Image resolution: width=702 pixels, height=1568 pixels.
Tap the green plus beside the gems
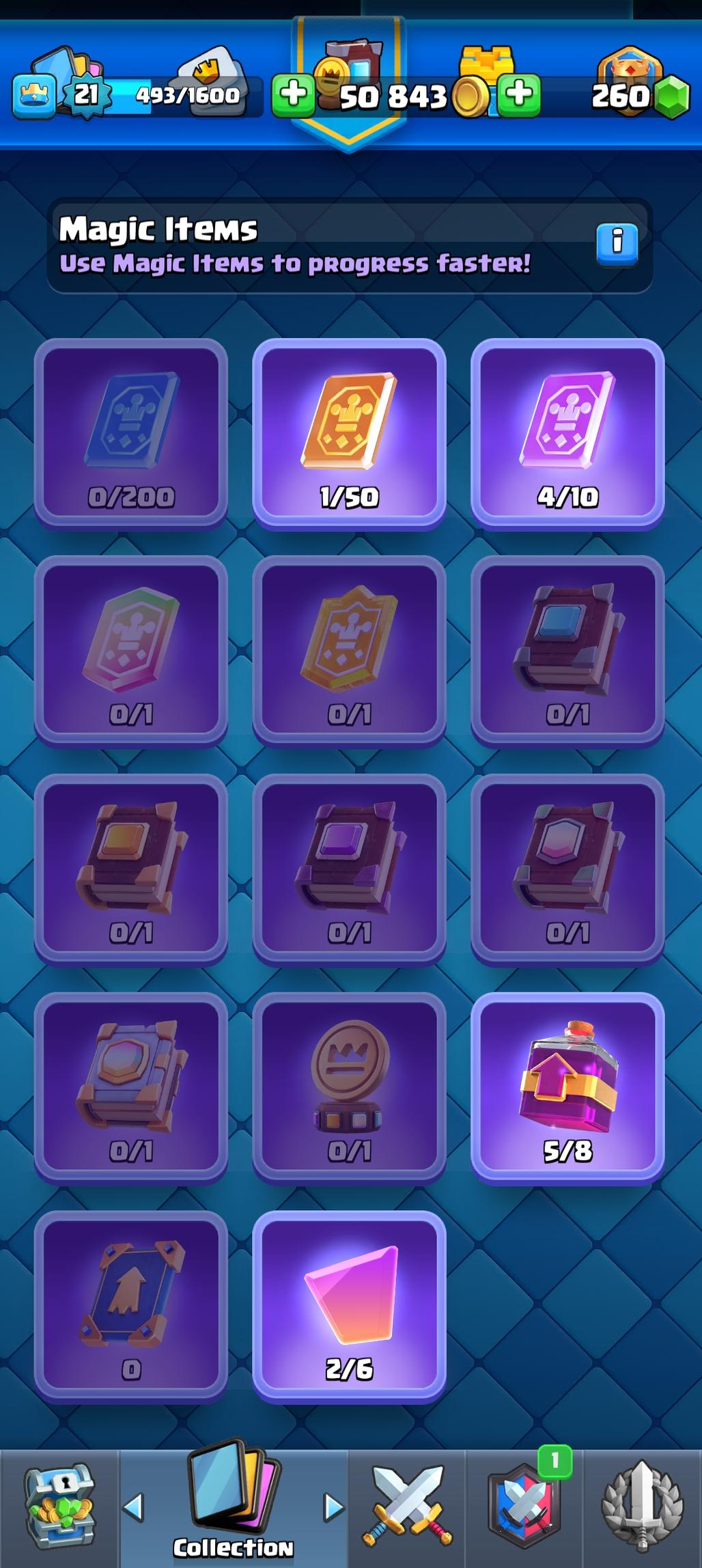(x=519, y=95)
